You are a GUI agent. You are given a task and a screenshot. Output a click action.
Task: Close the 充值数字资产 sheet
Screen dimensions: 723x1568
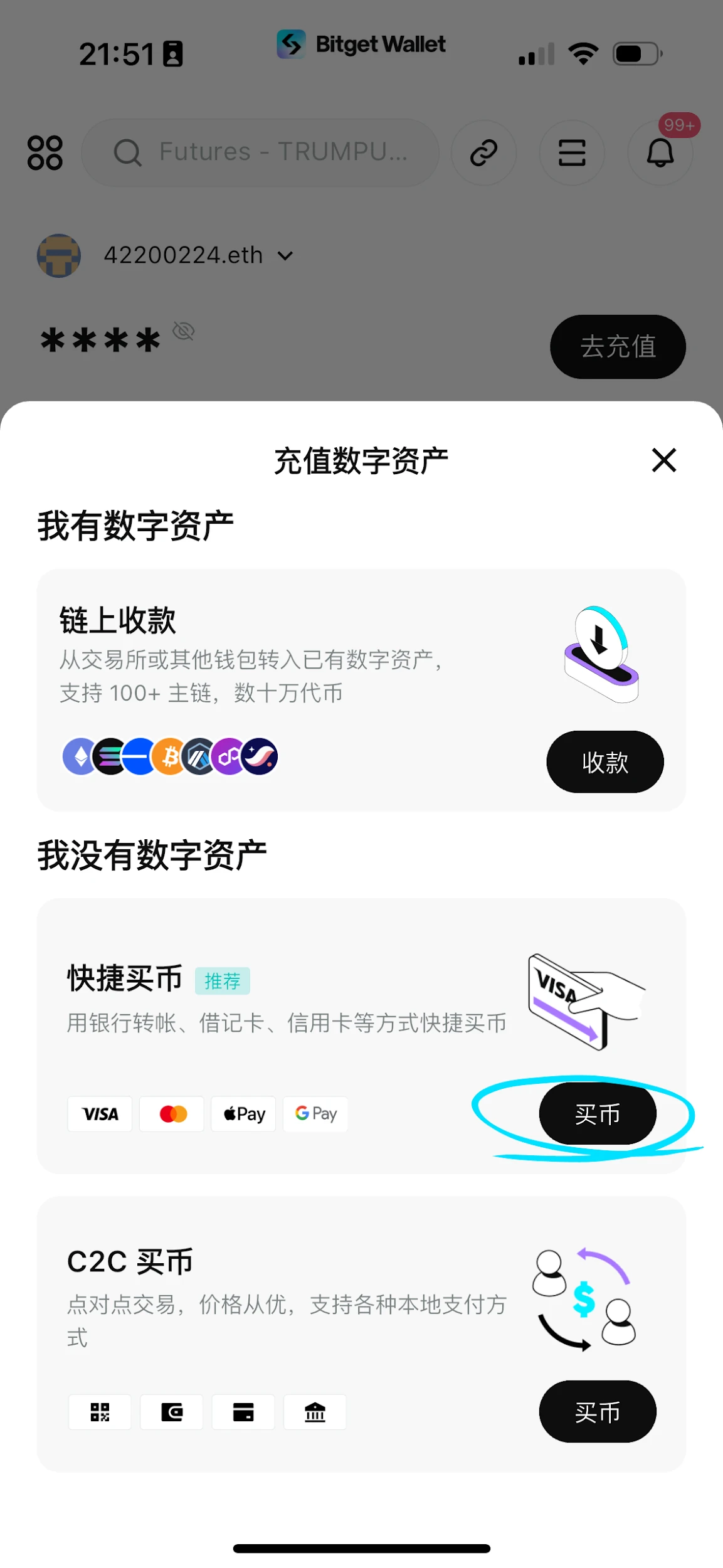pos(663,460)
